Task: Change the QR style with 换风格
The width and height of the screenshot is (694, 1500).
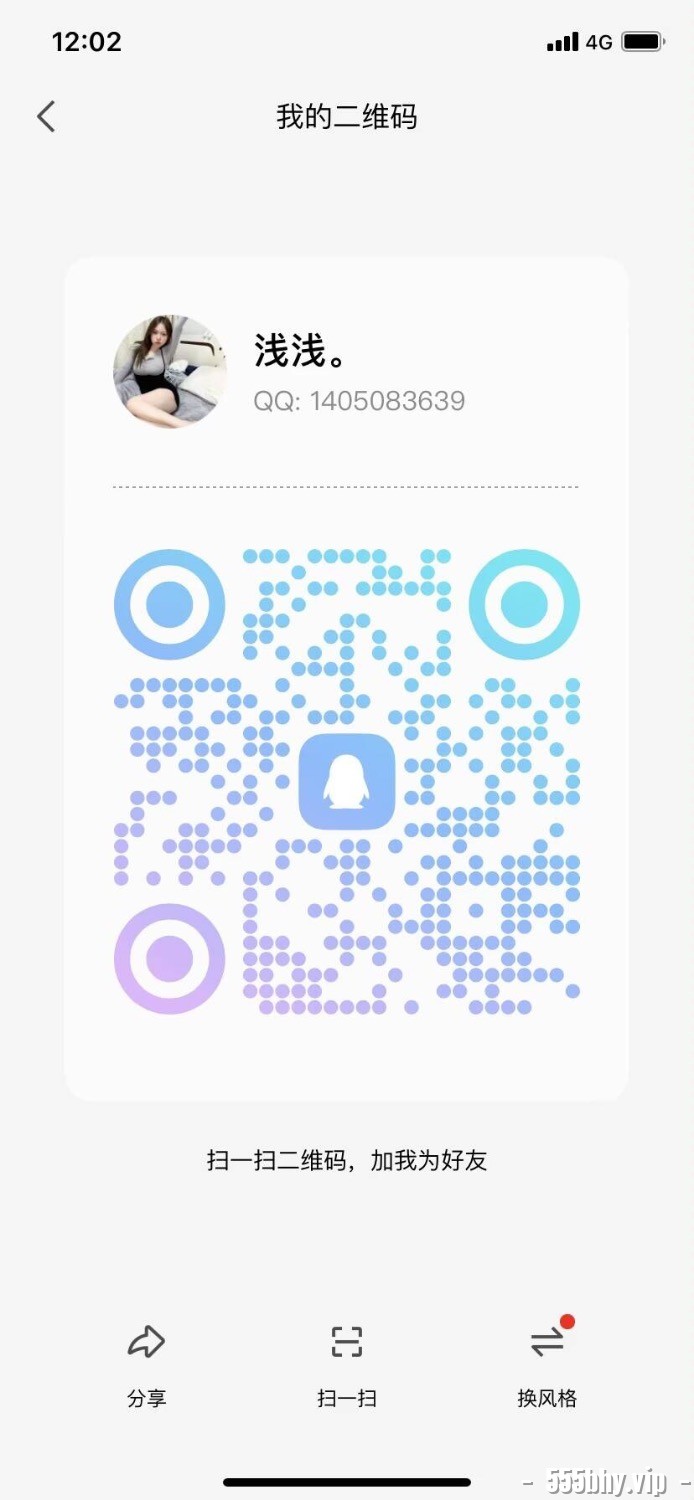Action: coord(547,1361)
